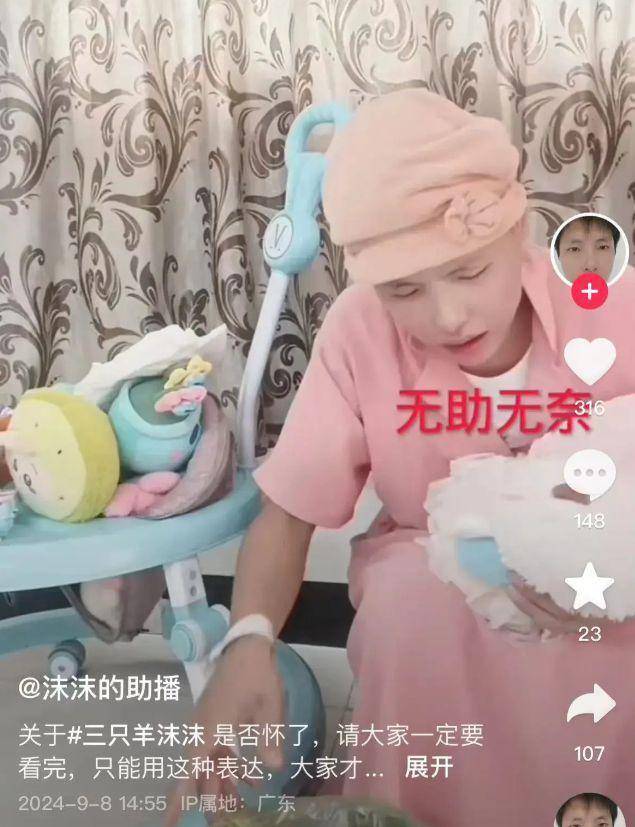The width and height of the screenshot is (635, 827).
Task: Share this video with the arrow icon
Action: pyautogui.click(x=590, y=706)
